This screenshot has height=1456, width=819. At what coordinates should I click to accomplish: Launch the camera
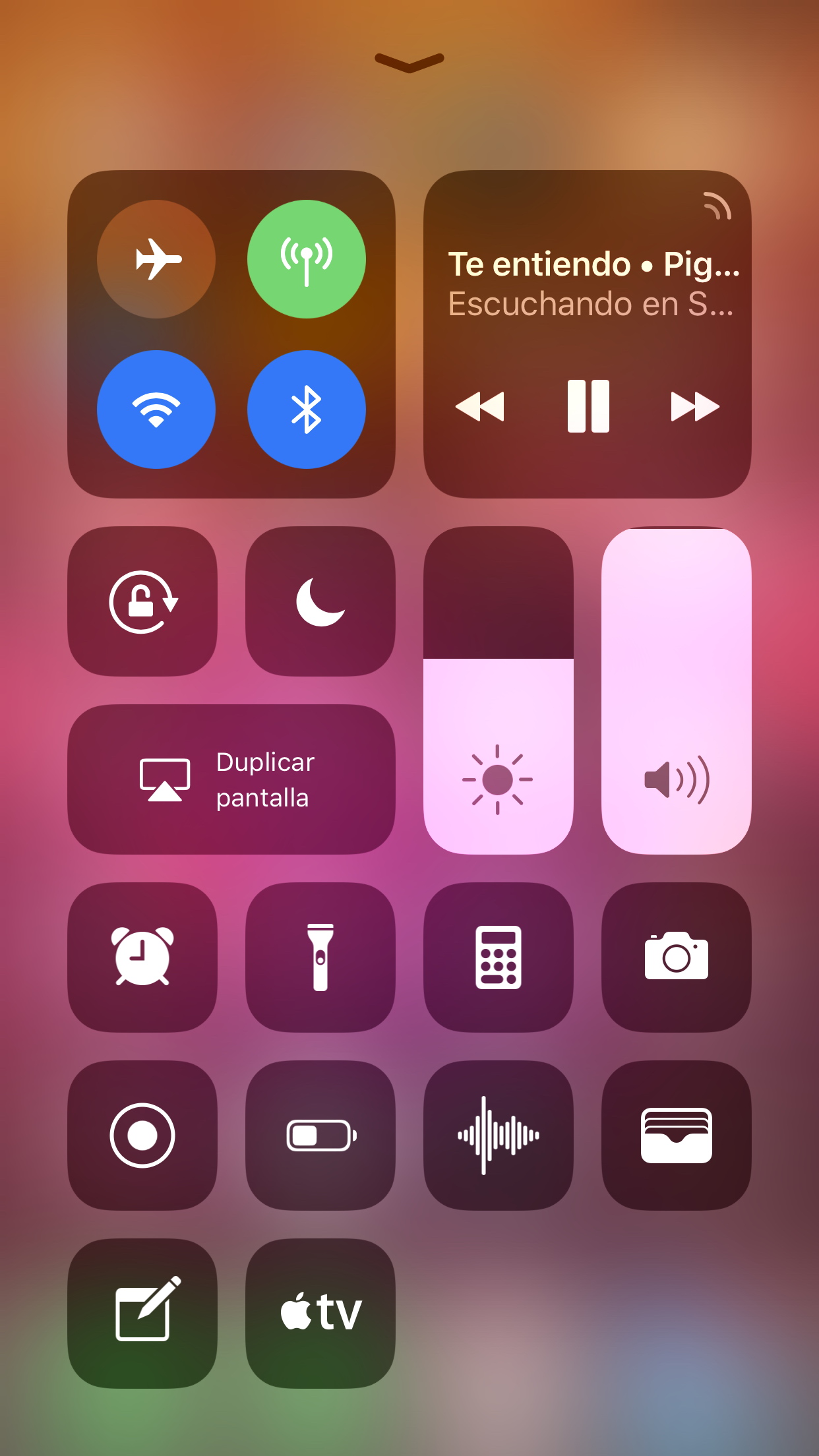pyautogui.click(x=677, y=957)
